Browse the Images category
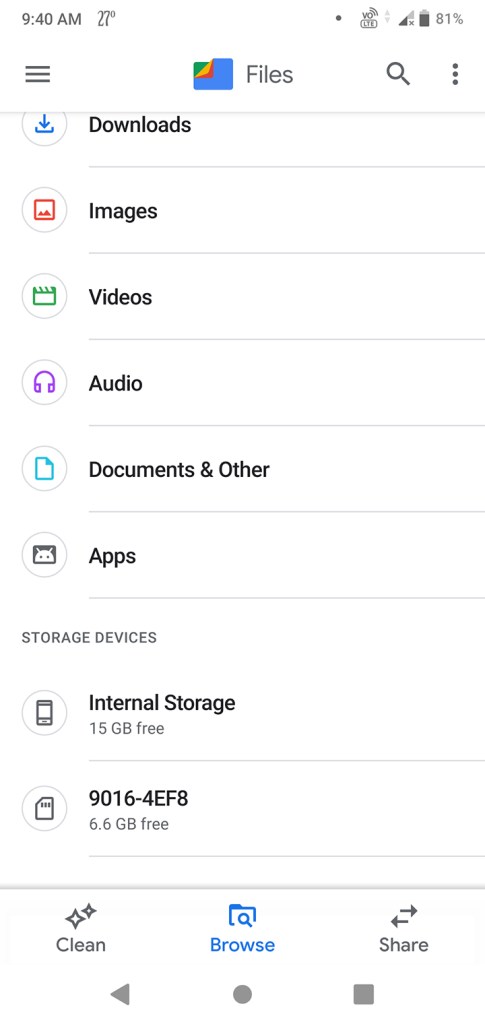Screen dimensions: 485x1024 tap(242, 210)
